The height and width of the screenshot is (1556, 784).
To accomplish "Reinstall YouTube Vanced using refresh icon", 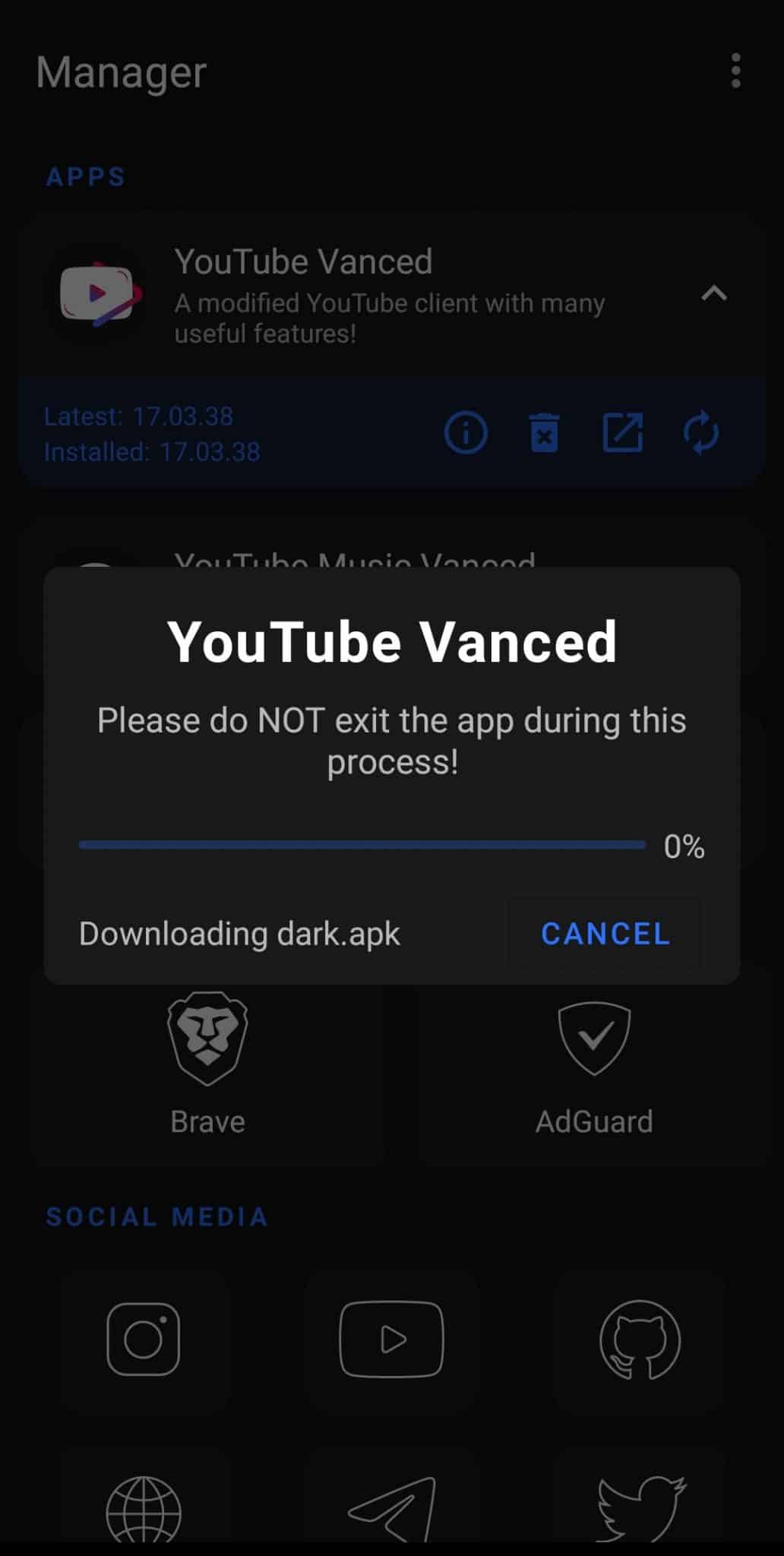I will coord(700,433).
